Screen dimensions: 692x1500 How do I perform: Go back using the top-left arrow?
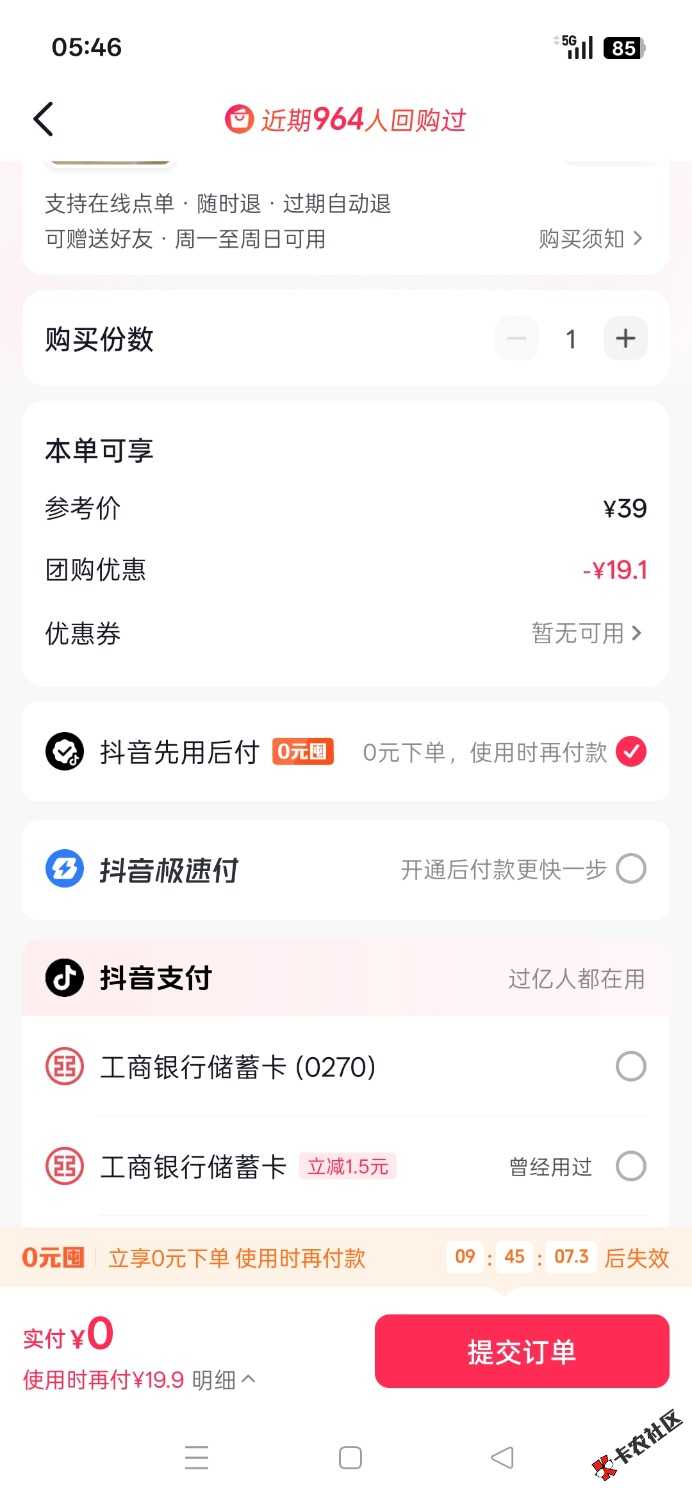43,119
